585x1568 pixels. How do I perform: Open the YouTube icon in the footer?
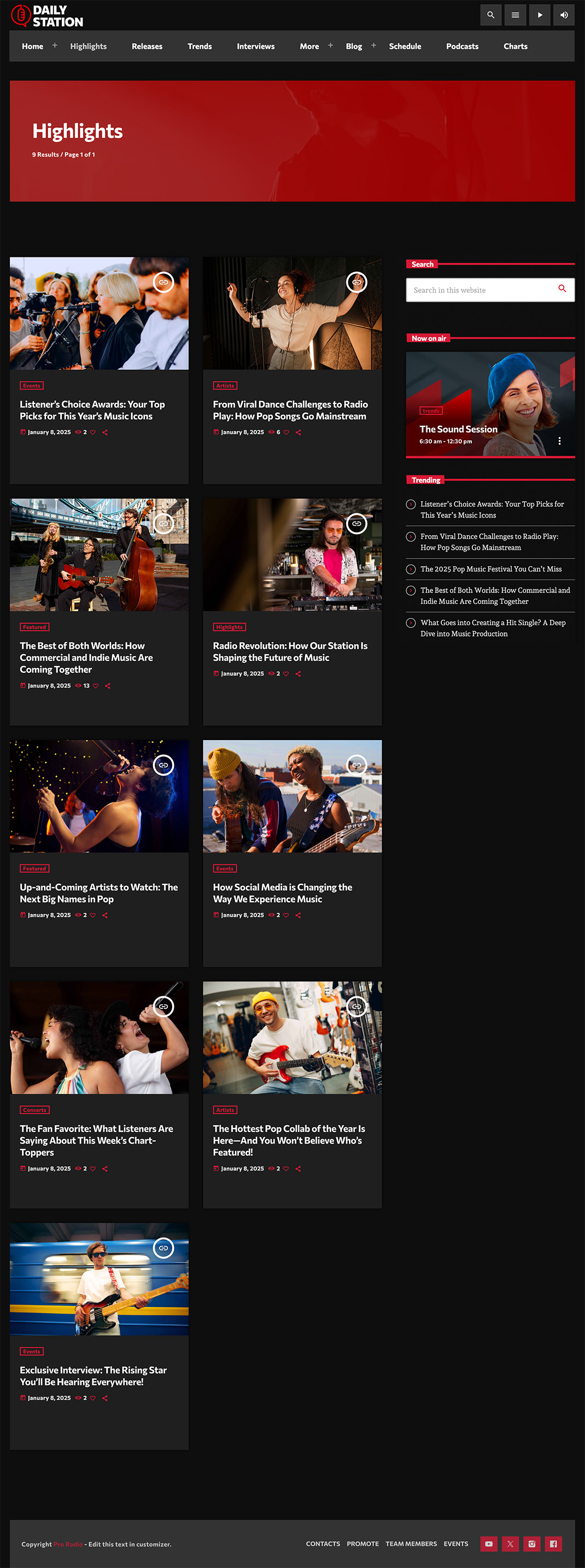489,1543
